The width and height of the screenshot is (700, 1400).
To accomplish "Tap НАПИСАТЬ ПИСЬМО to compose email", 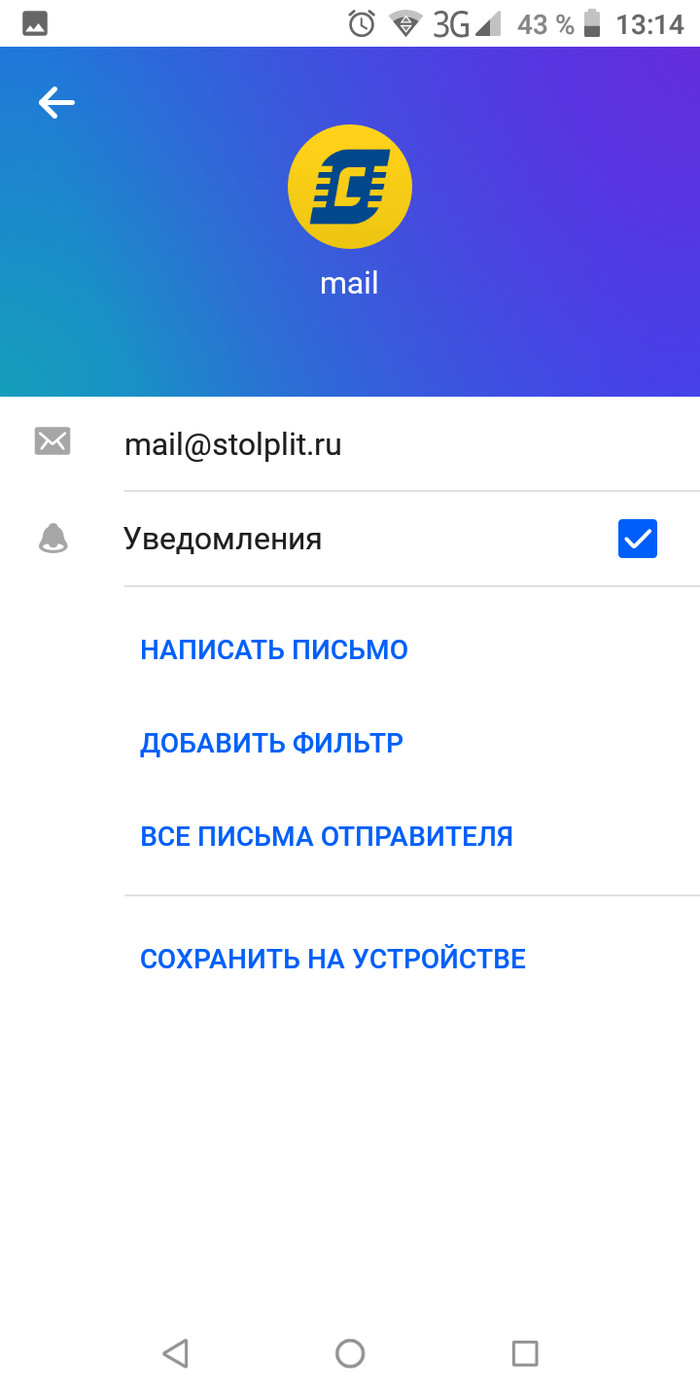I will coord(274,650).
